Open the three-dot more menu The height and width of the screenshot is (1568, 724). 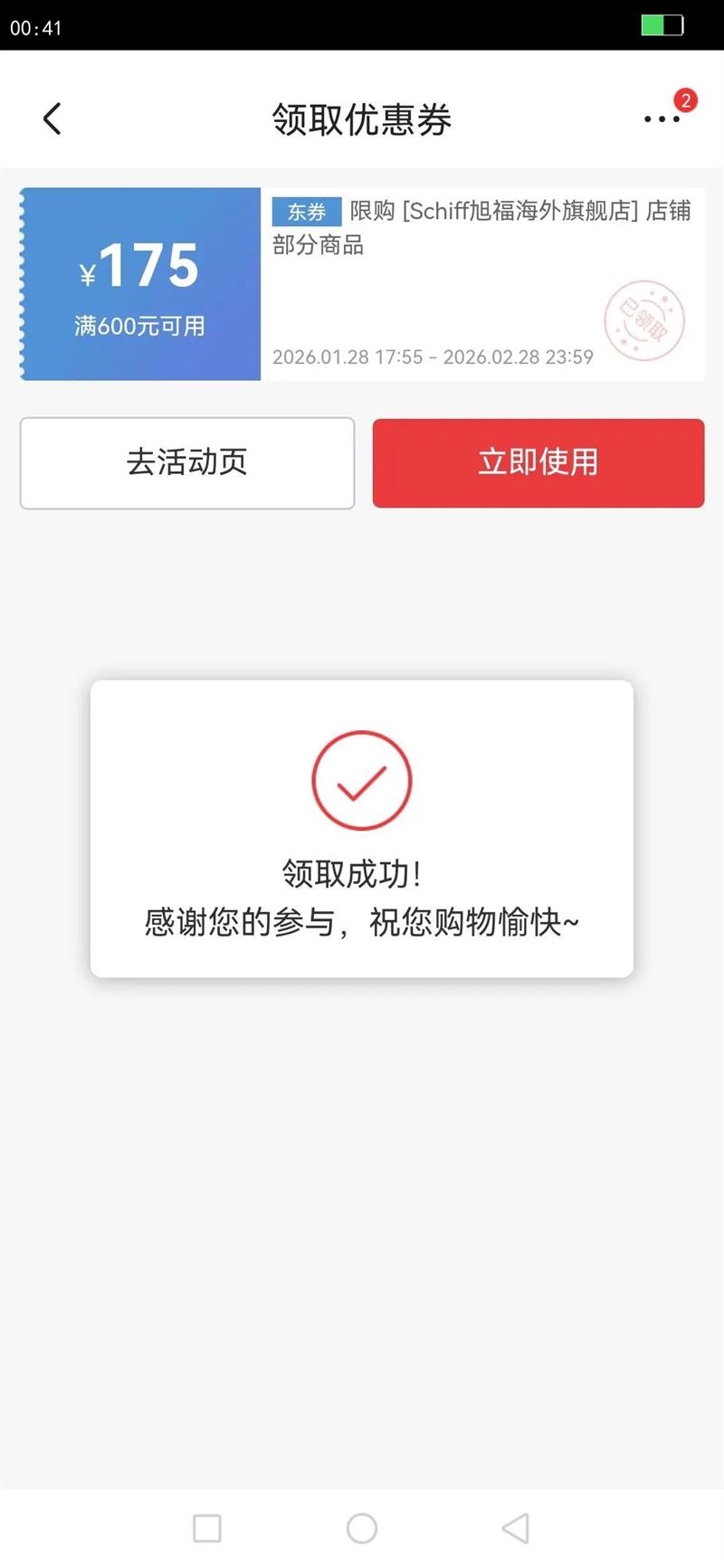pos(662,119)
